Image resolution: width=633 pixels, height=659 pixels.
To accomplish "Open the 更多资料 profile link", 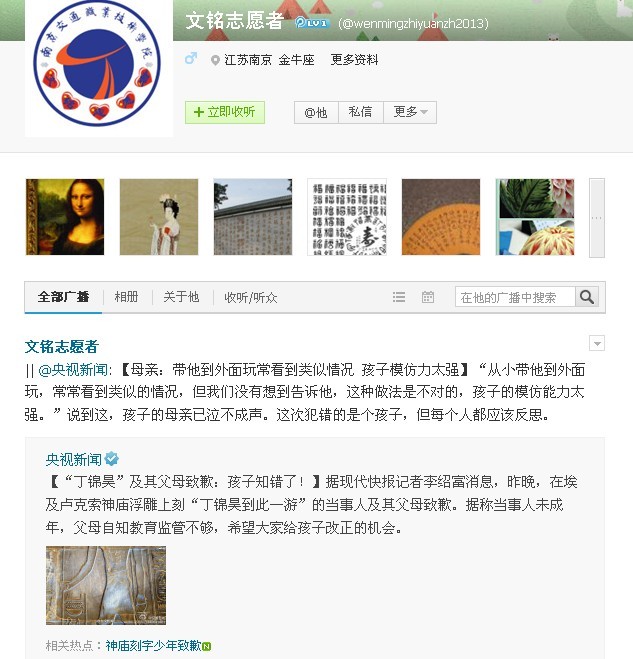I will 354,60.
